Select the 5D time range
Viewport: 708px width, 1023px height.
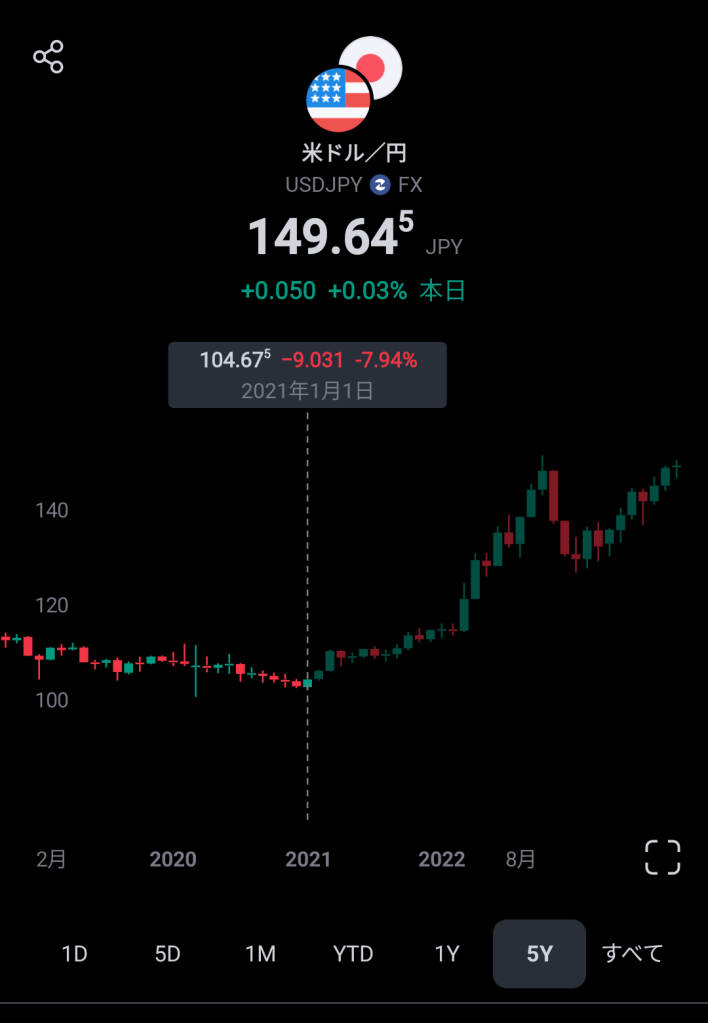tap(167, 953)
